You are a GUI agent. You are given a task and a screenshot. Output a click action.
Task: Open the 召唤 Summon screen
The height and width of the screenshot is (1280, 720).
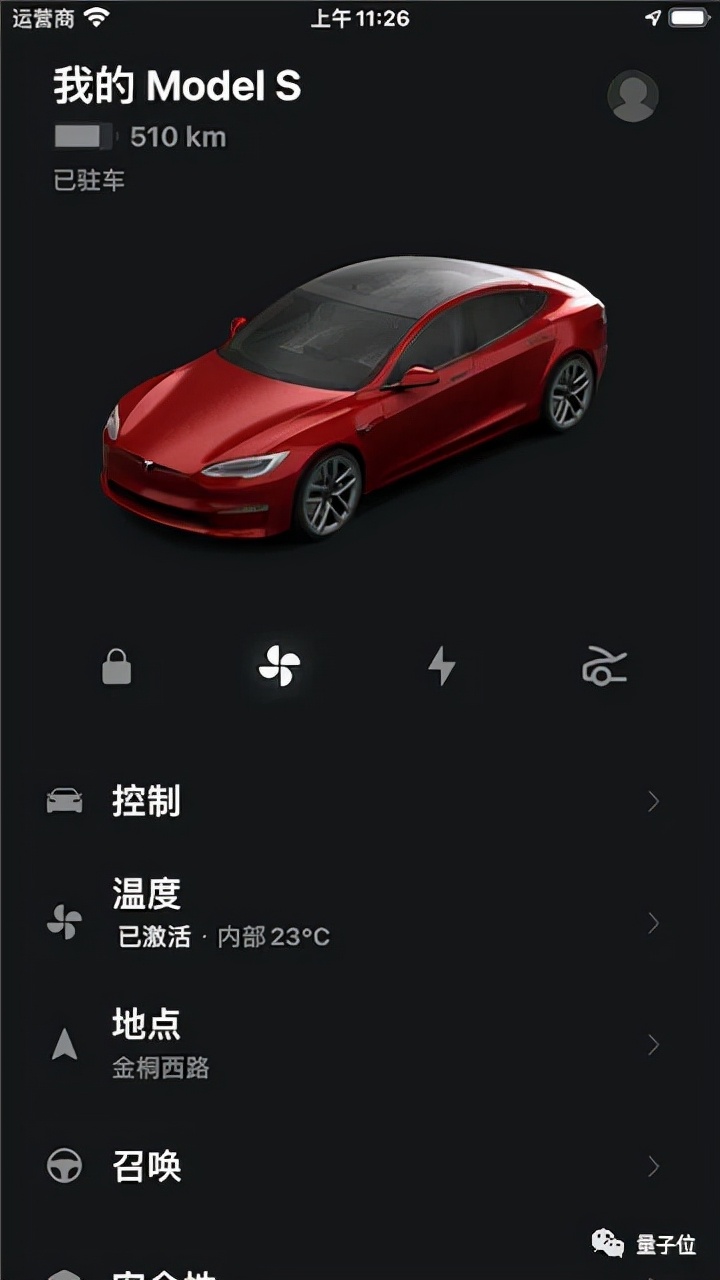[x=655, y=1167]
